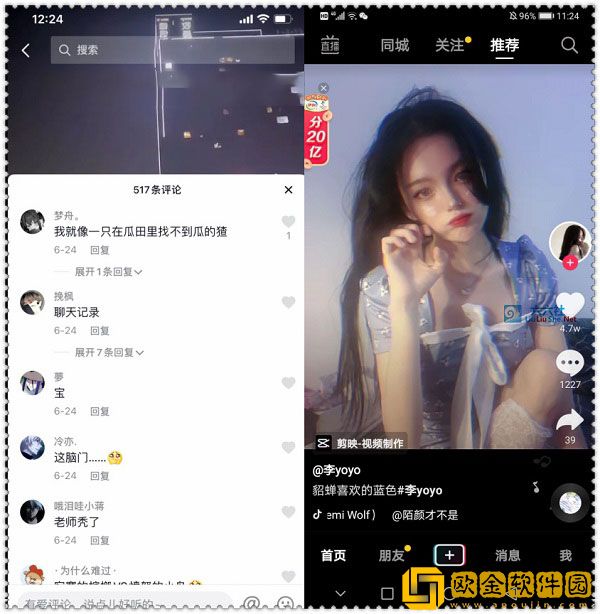Viewport: 600px width, 614px height.
Task: Share the video by 李yoyo
Action: (570, 421)
